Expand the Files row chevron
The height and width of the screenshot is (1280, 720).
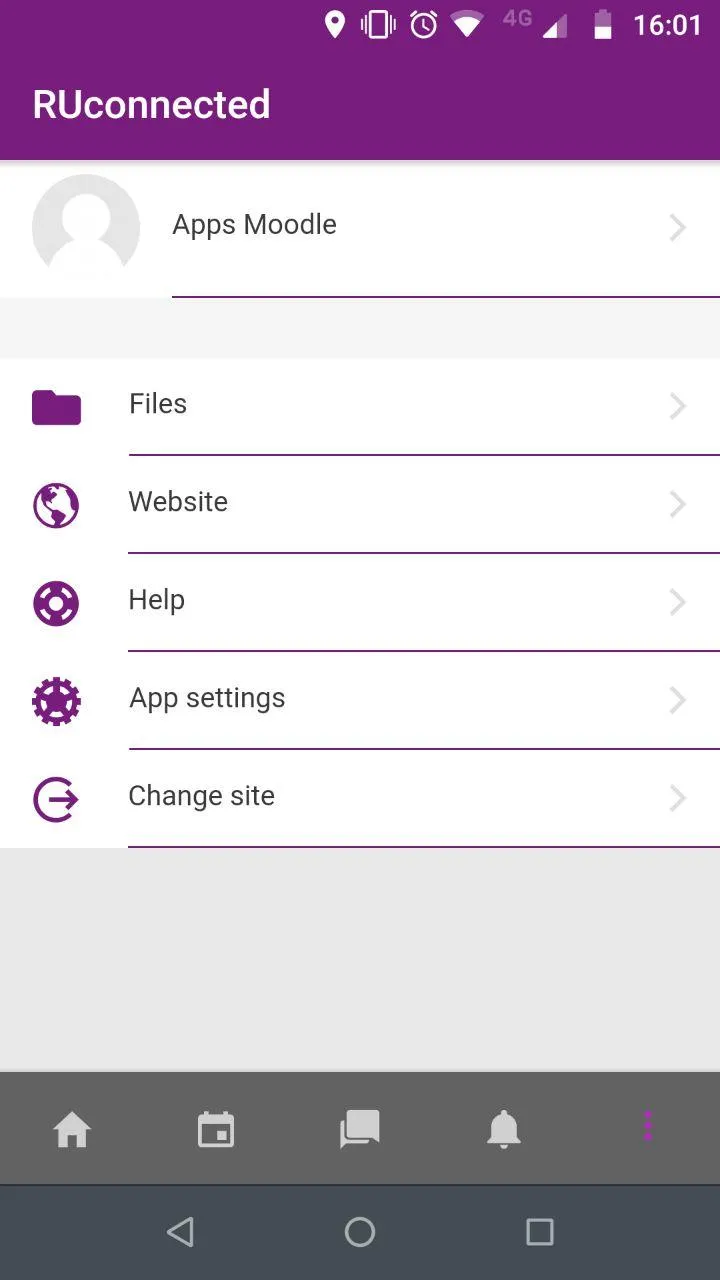tap(678, 406)
